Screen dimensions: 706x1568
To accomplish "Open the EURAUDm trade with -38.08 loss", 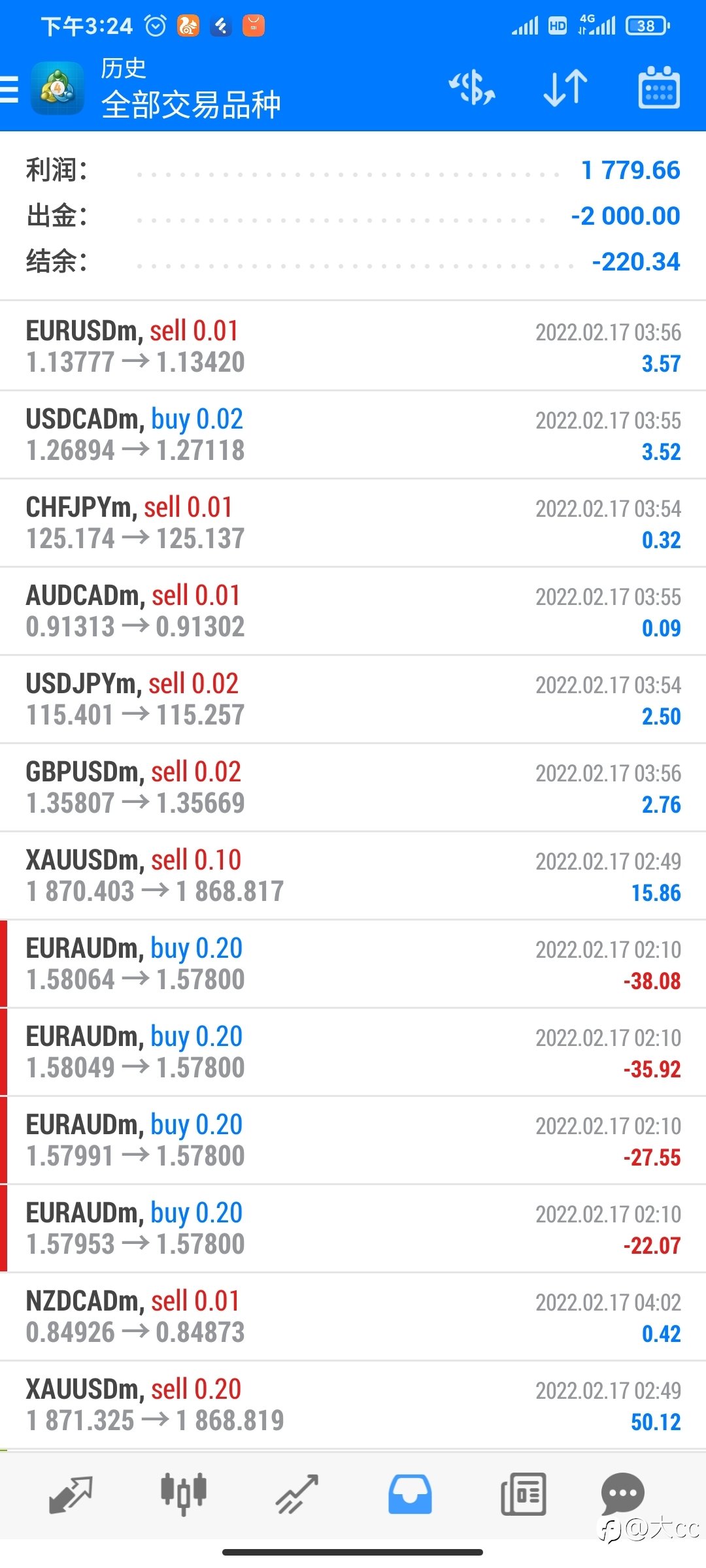I will pos(353,964).
